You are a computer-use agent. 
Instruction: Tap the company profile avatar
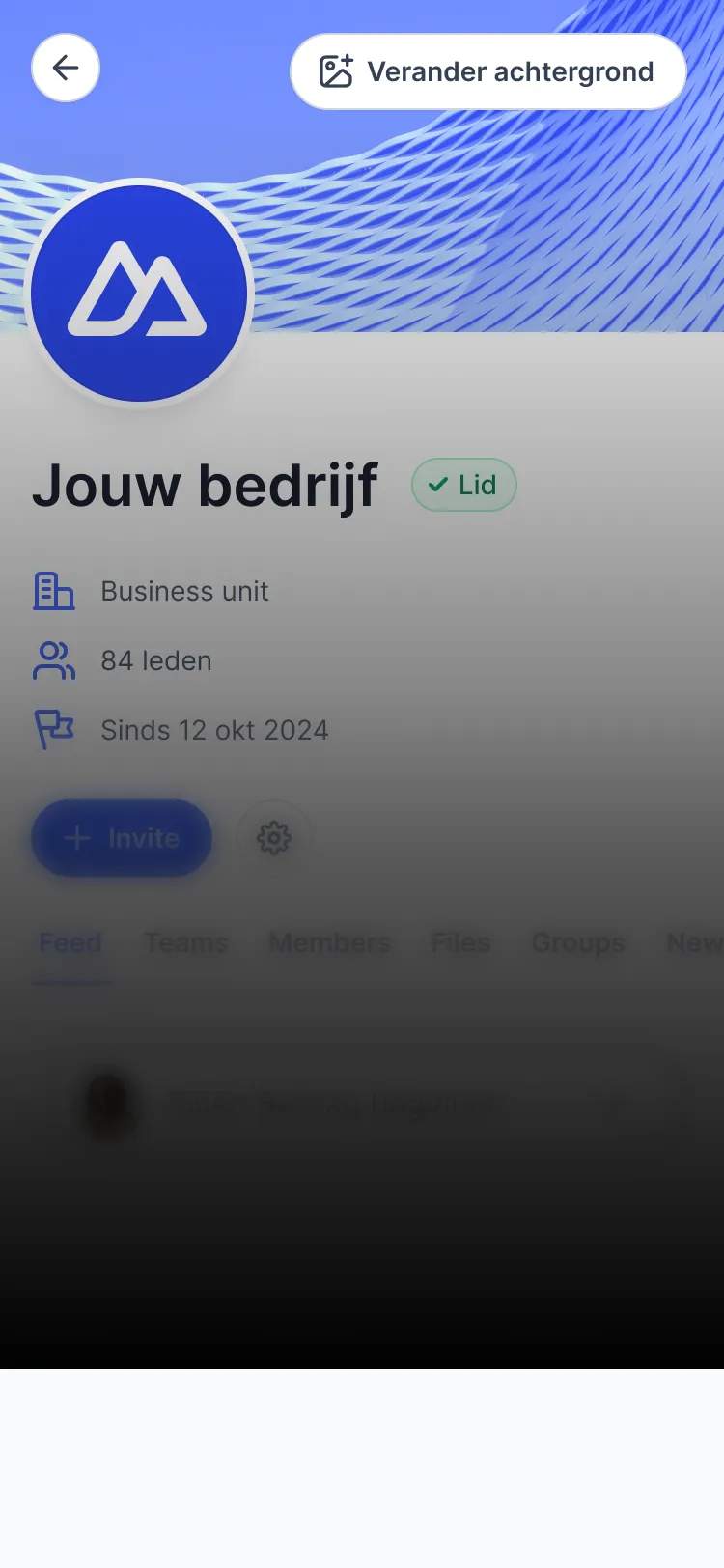coord(139,294)
